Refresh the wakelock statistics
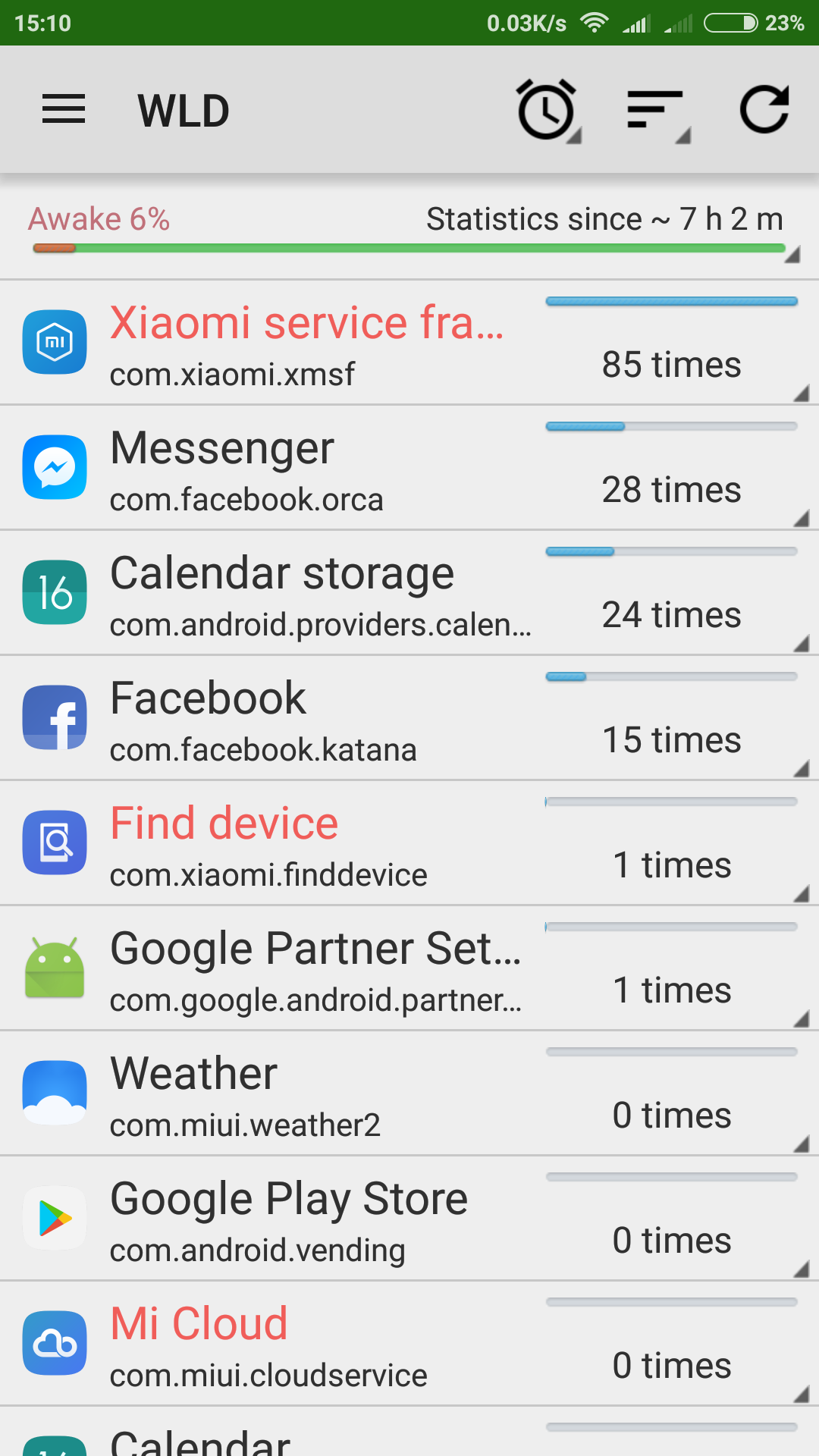The width and height of the screenshot is (819, 1456). (764, 111)
